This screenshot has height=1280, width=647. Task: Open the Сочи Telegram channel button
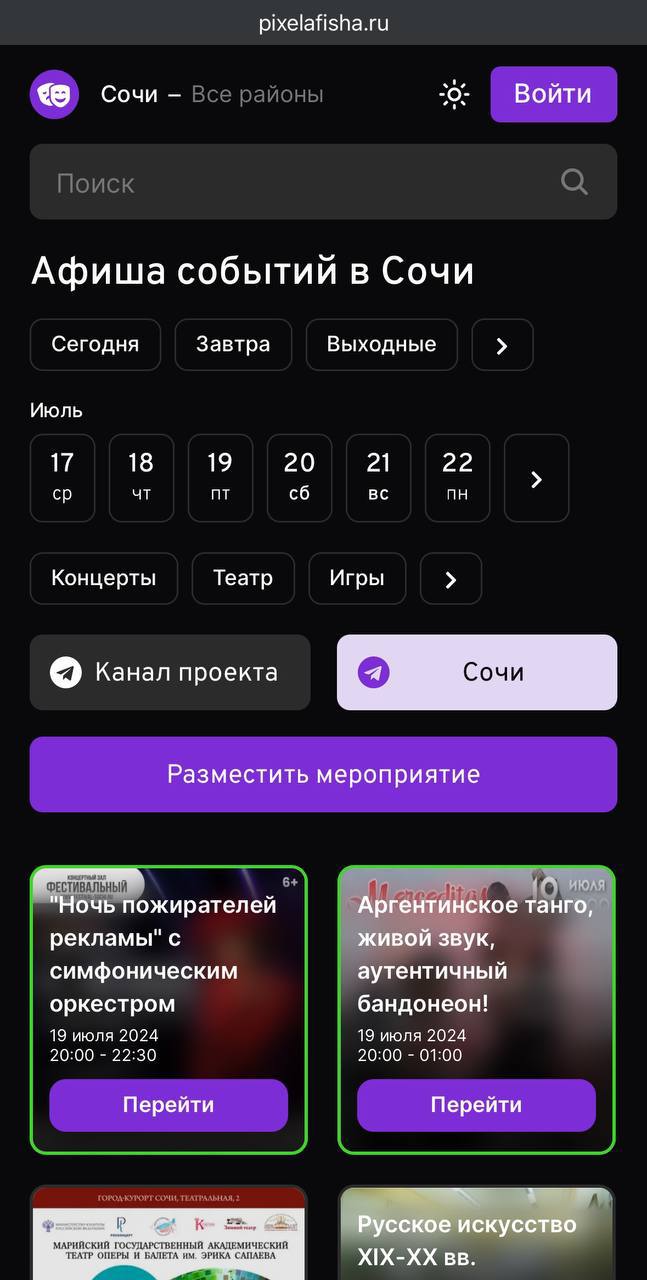pos(476,672)
